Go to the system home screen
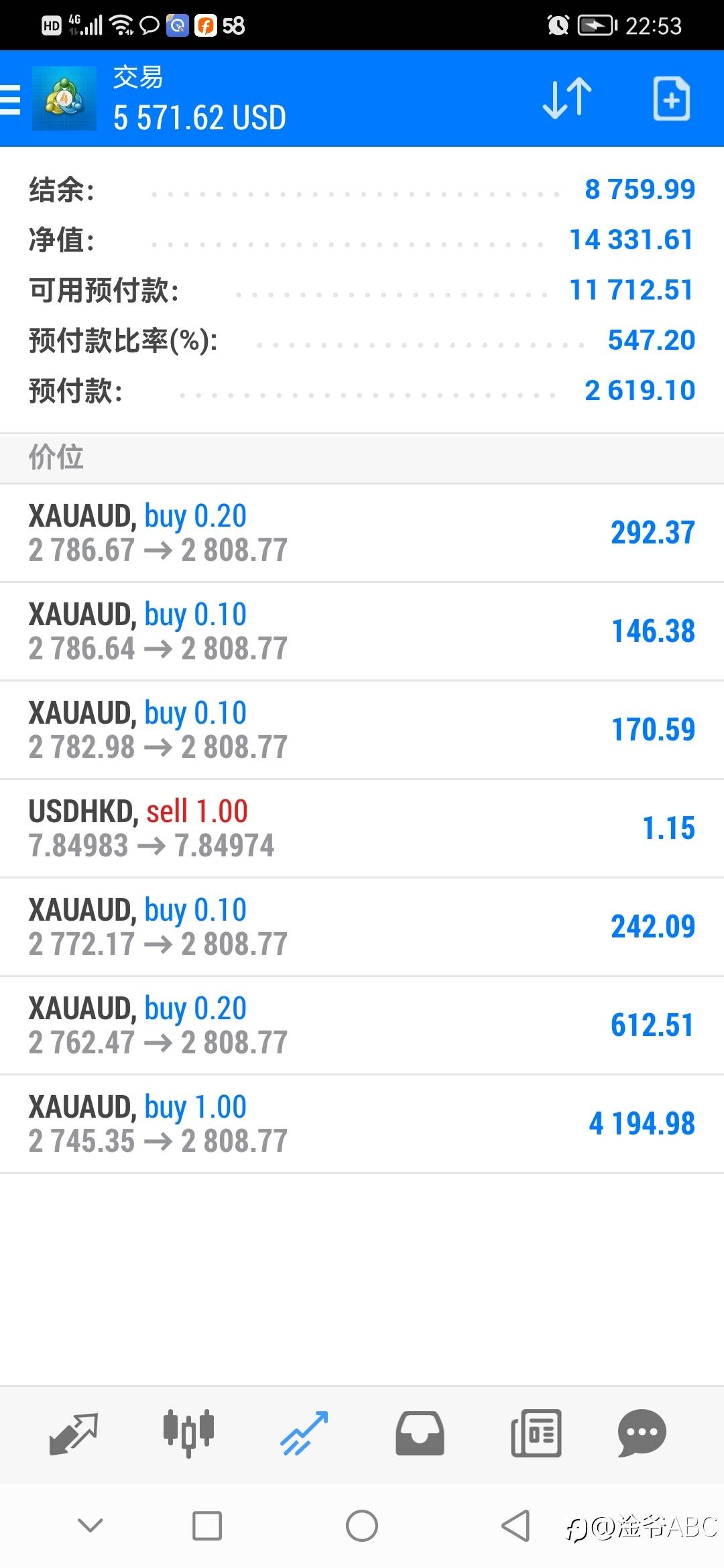This screenshot has height=1568, width=724. [x=362, y=1526]
